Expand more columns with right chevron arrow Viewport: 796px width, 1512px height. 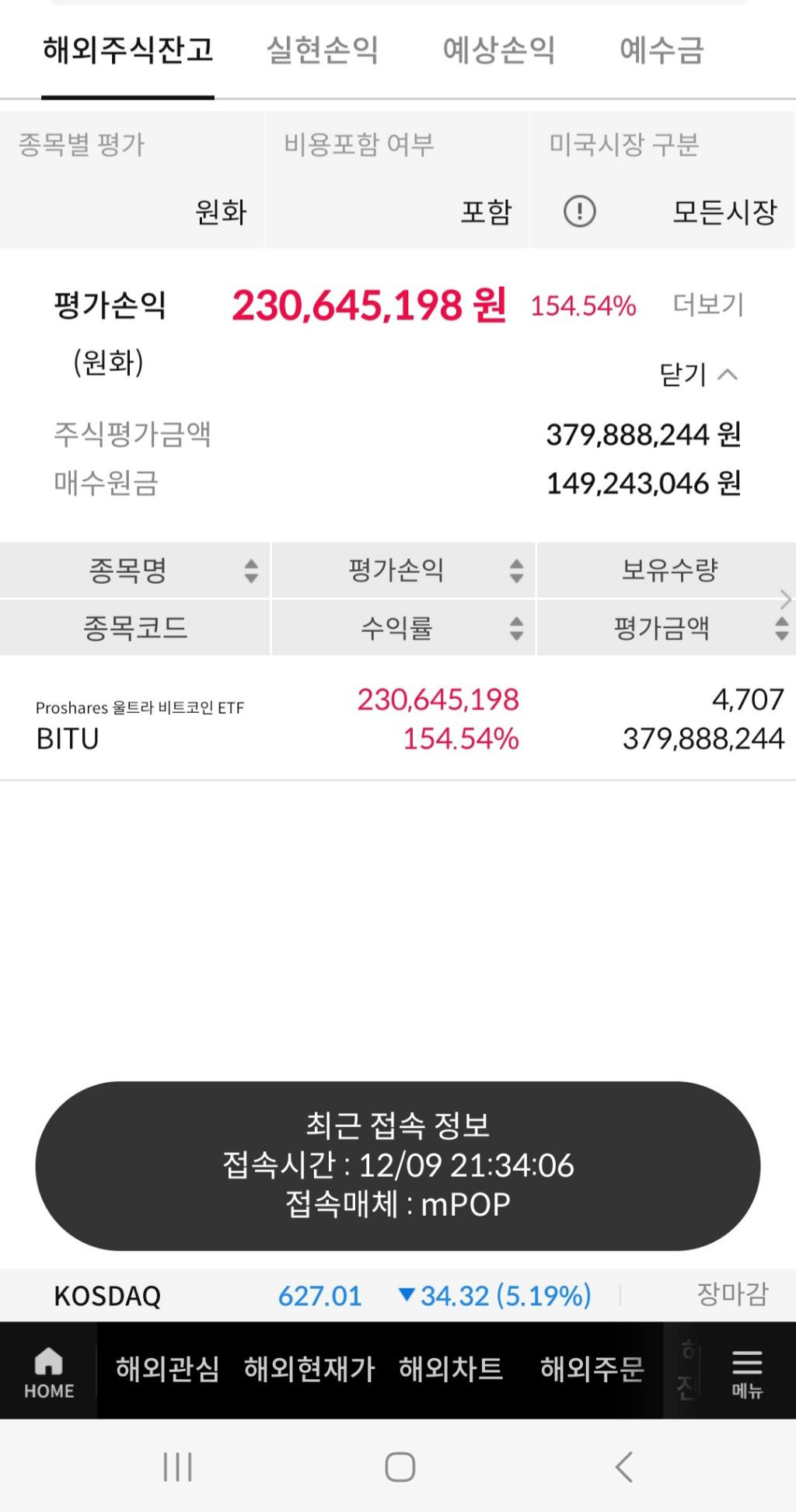pyautogui.click(x=784, y=599)
